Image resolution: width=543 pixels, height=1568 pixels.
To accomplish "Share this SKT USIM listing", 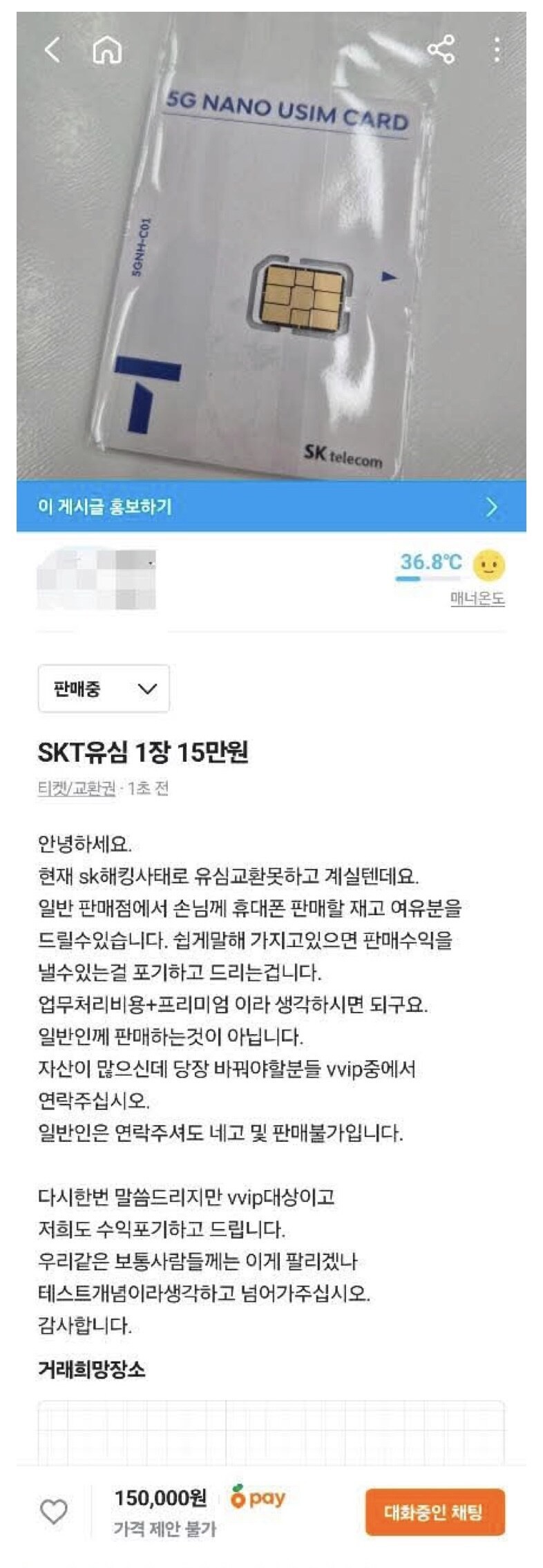I will [x=441, y=50].
